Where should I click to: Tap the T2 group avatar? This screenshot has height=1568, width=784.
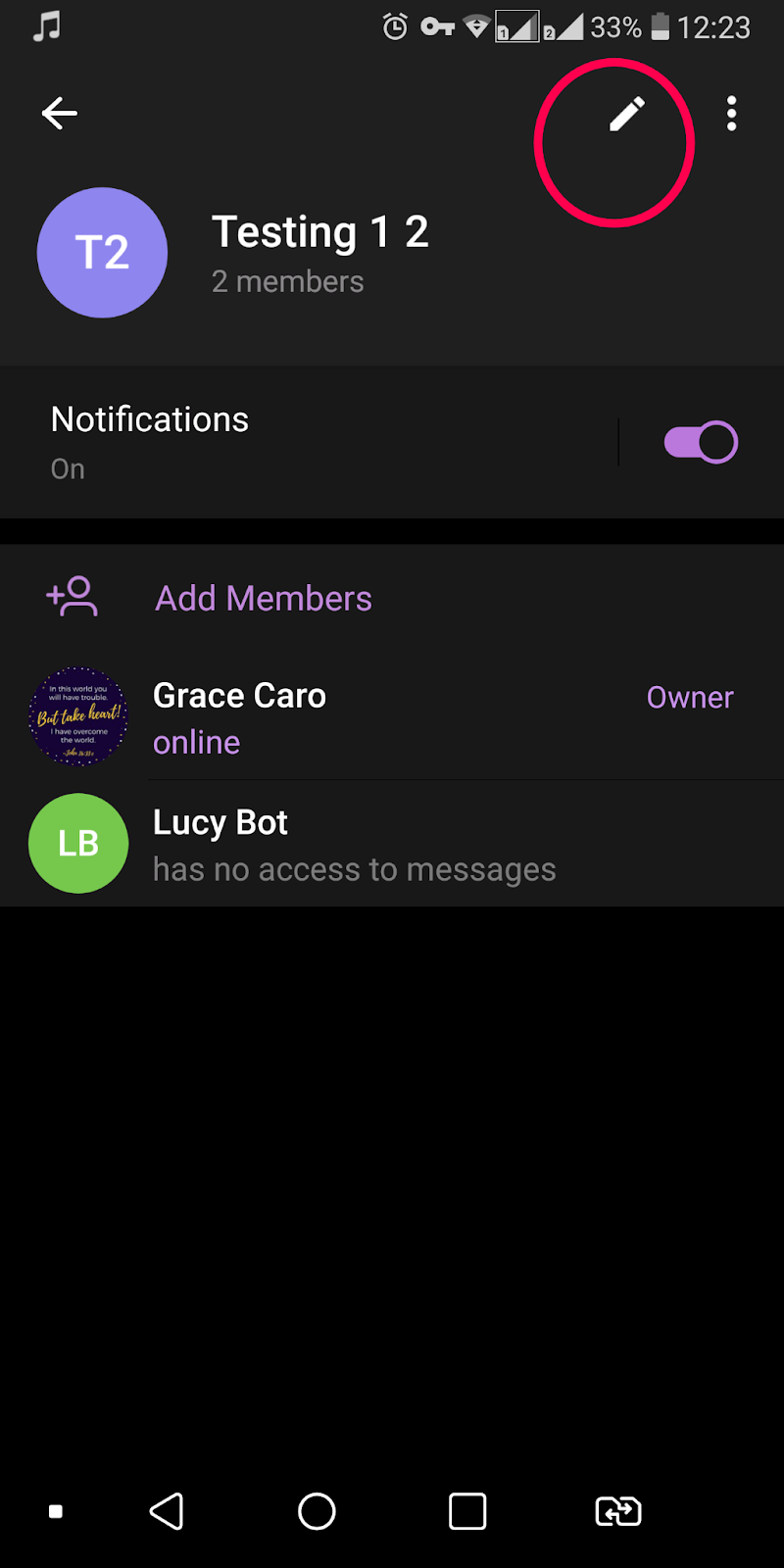[102, 253]
